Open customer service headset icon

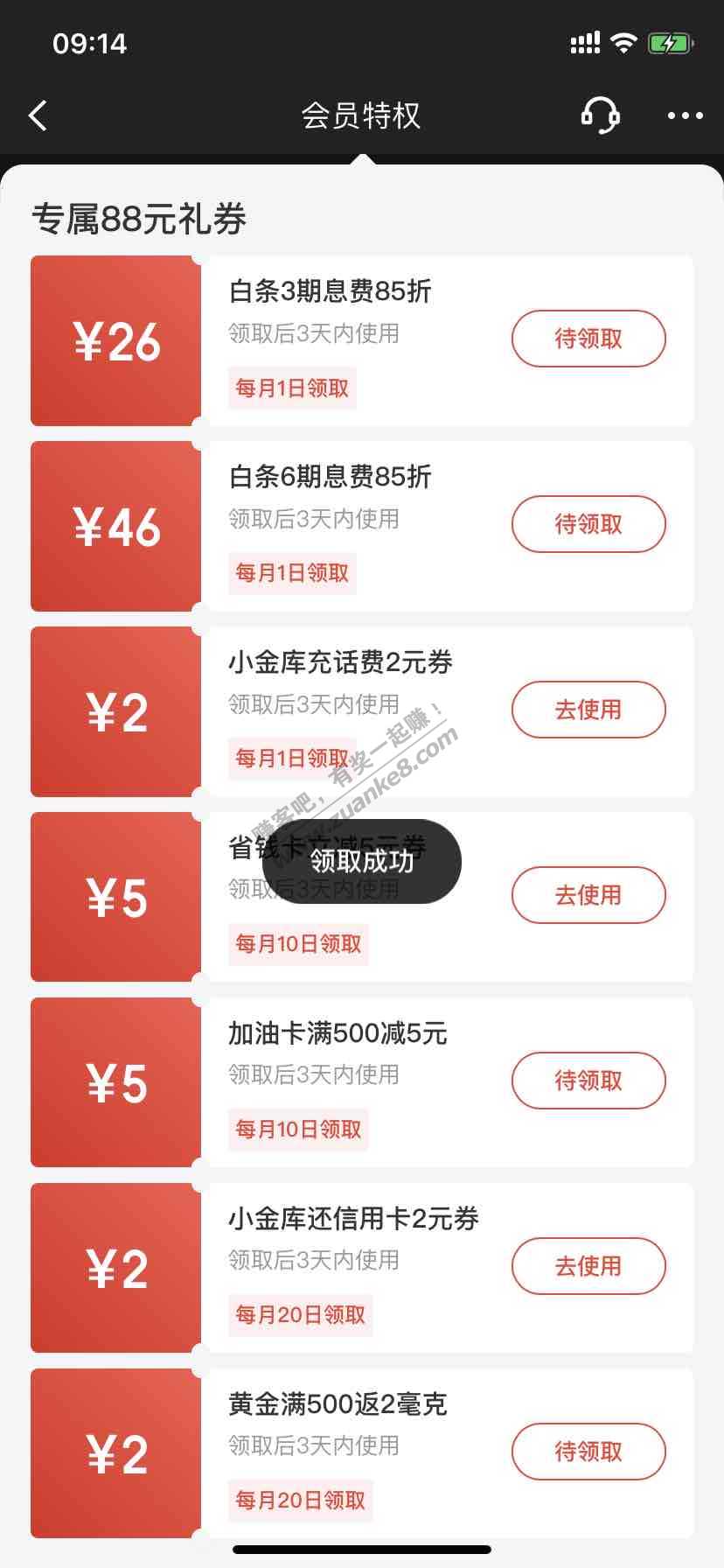(x=600, y=115)
